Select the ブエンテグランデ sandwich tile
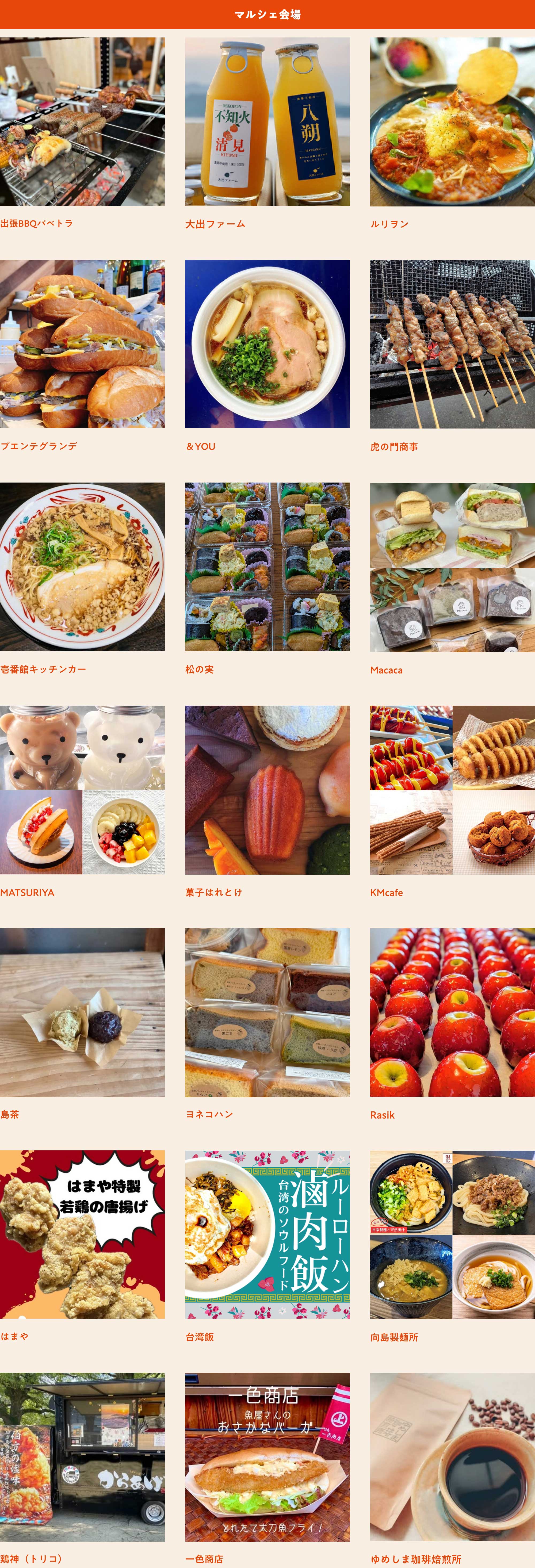This screenshot has width=535, height=1568. [82, 344]
